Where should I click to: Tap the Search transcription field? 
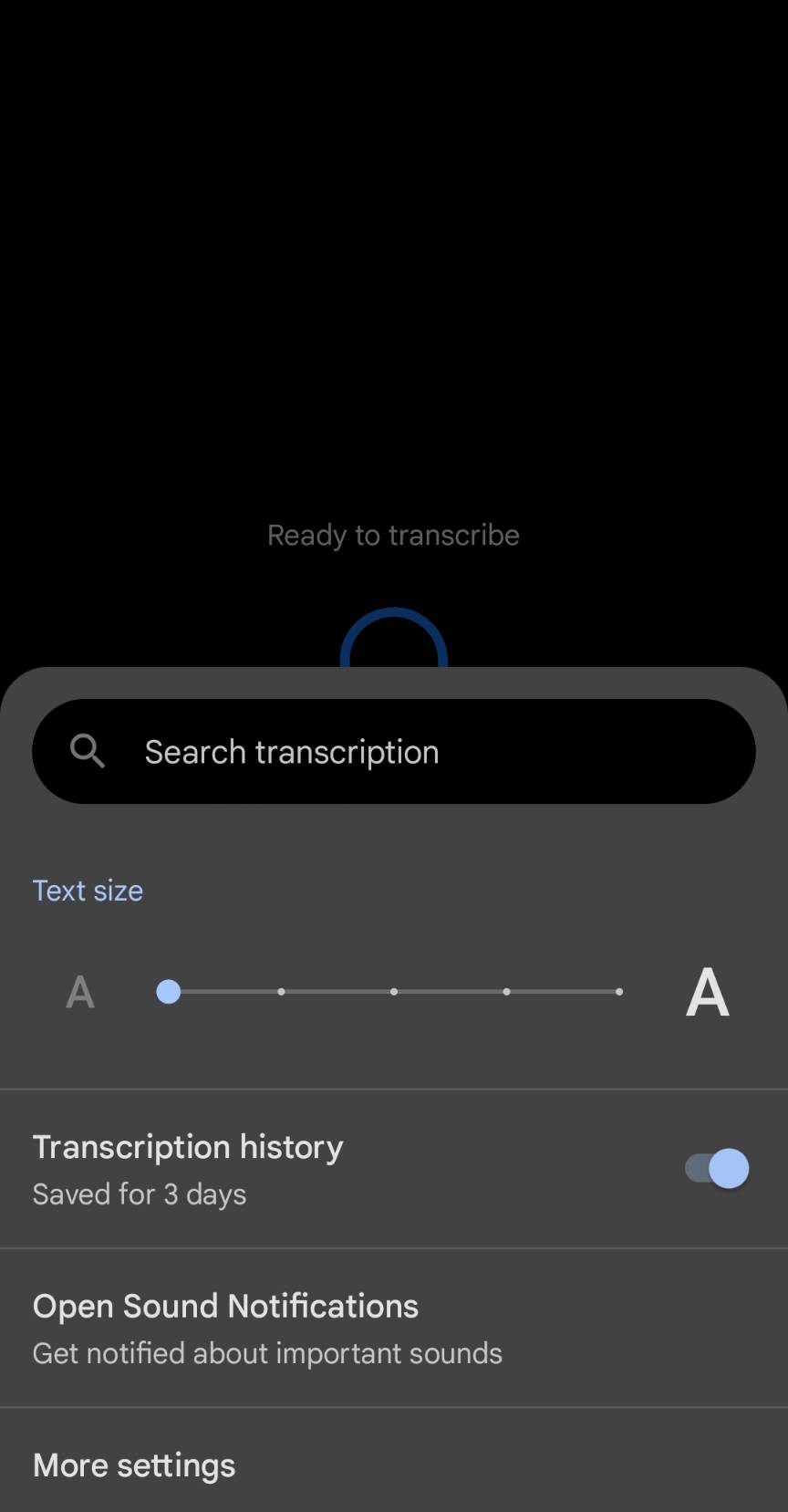[x=394, y=751]
